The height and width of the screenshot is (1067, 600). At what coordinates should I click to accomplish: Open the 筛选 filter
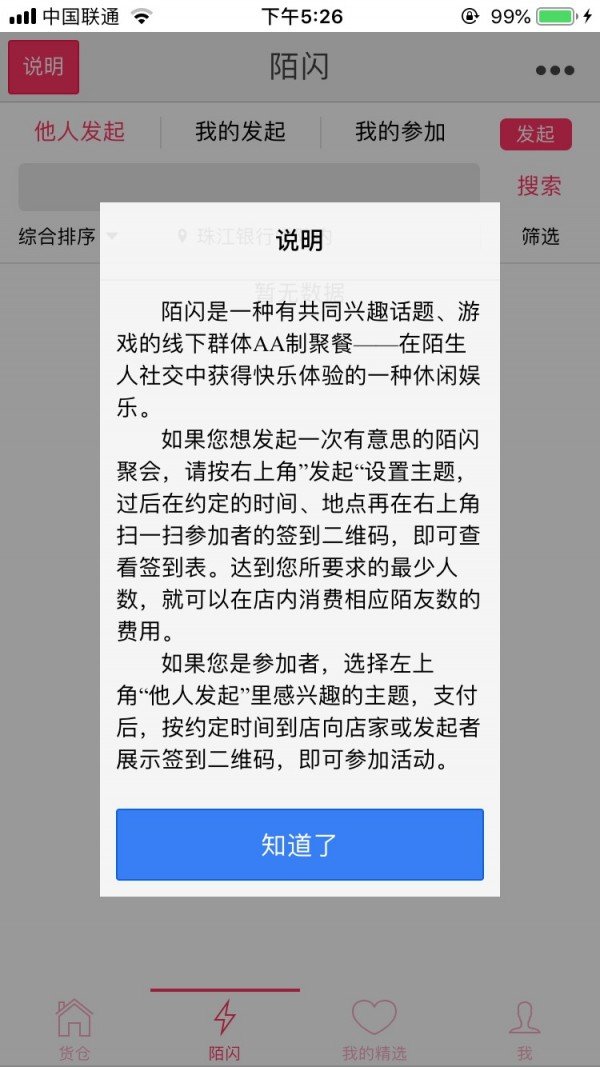click(540, 237)
